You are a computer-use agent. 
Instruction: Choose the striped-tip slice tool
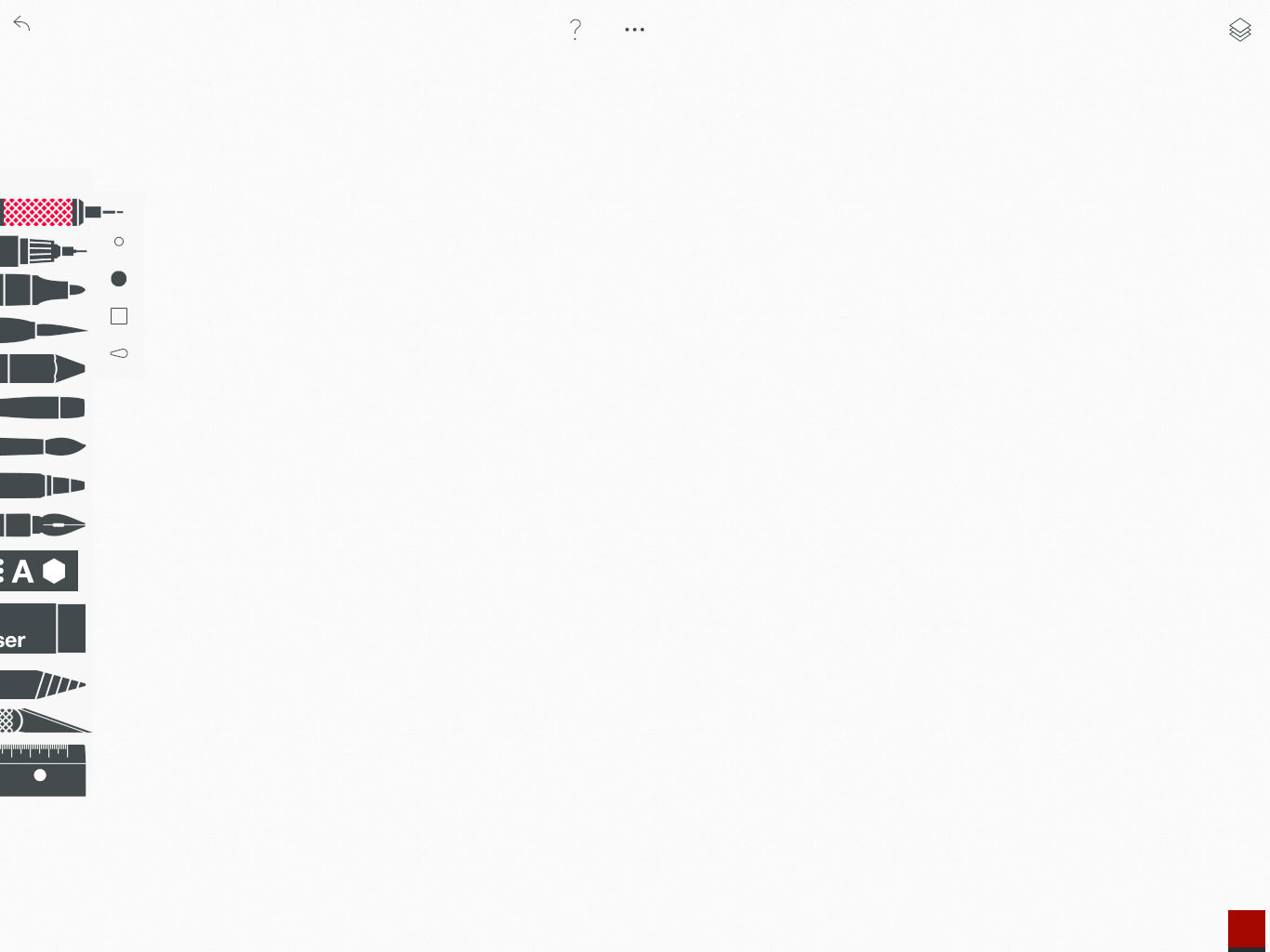tap(41, 685)
